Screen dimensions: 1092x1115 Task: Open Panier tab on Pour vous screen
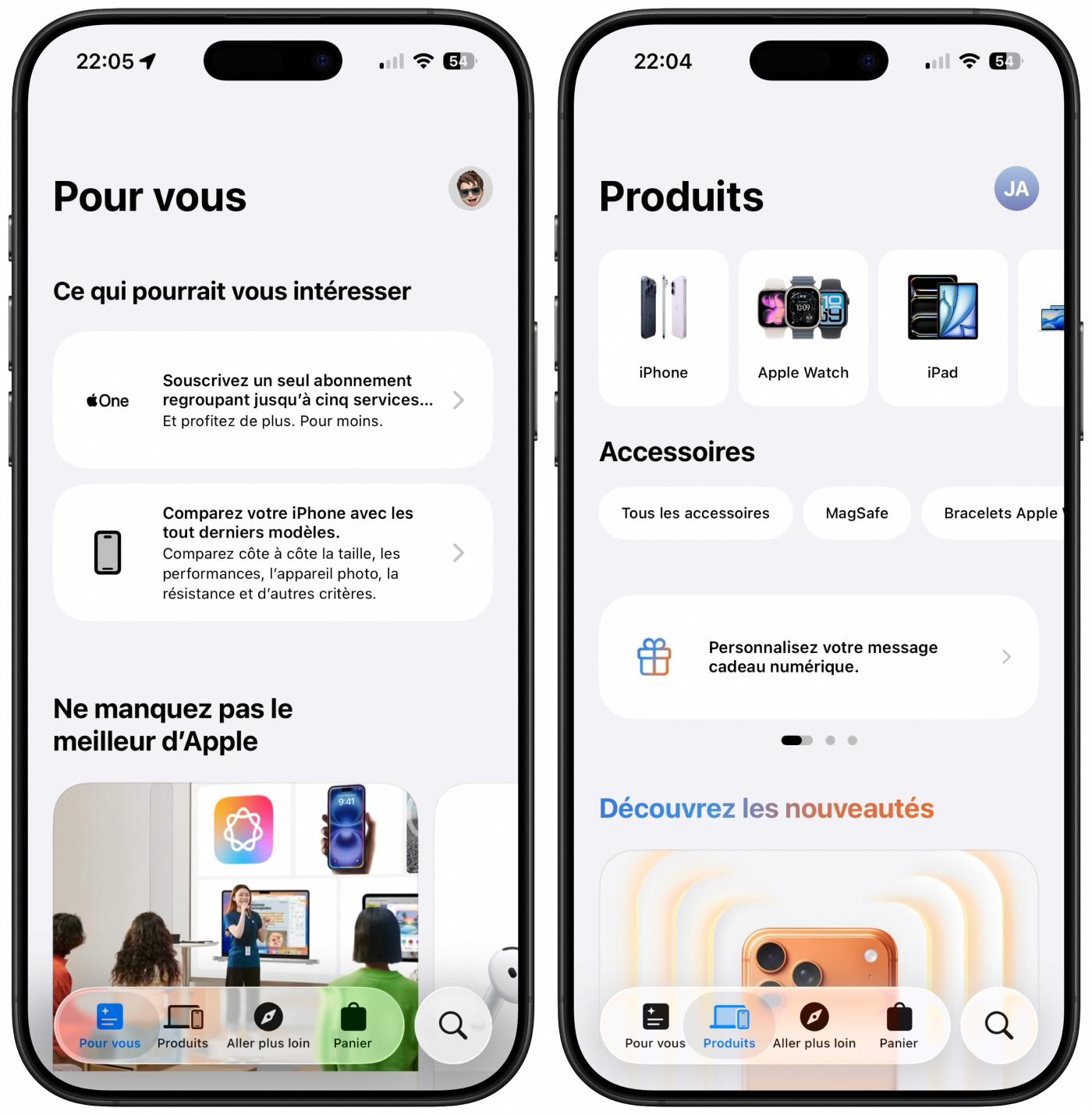(x=353, y=1026)
